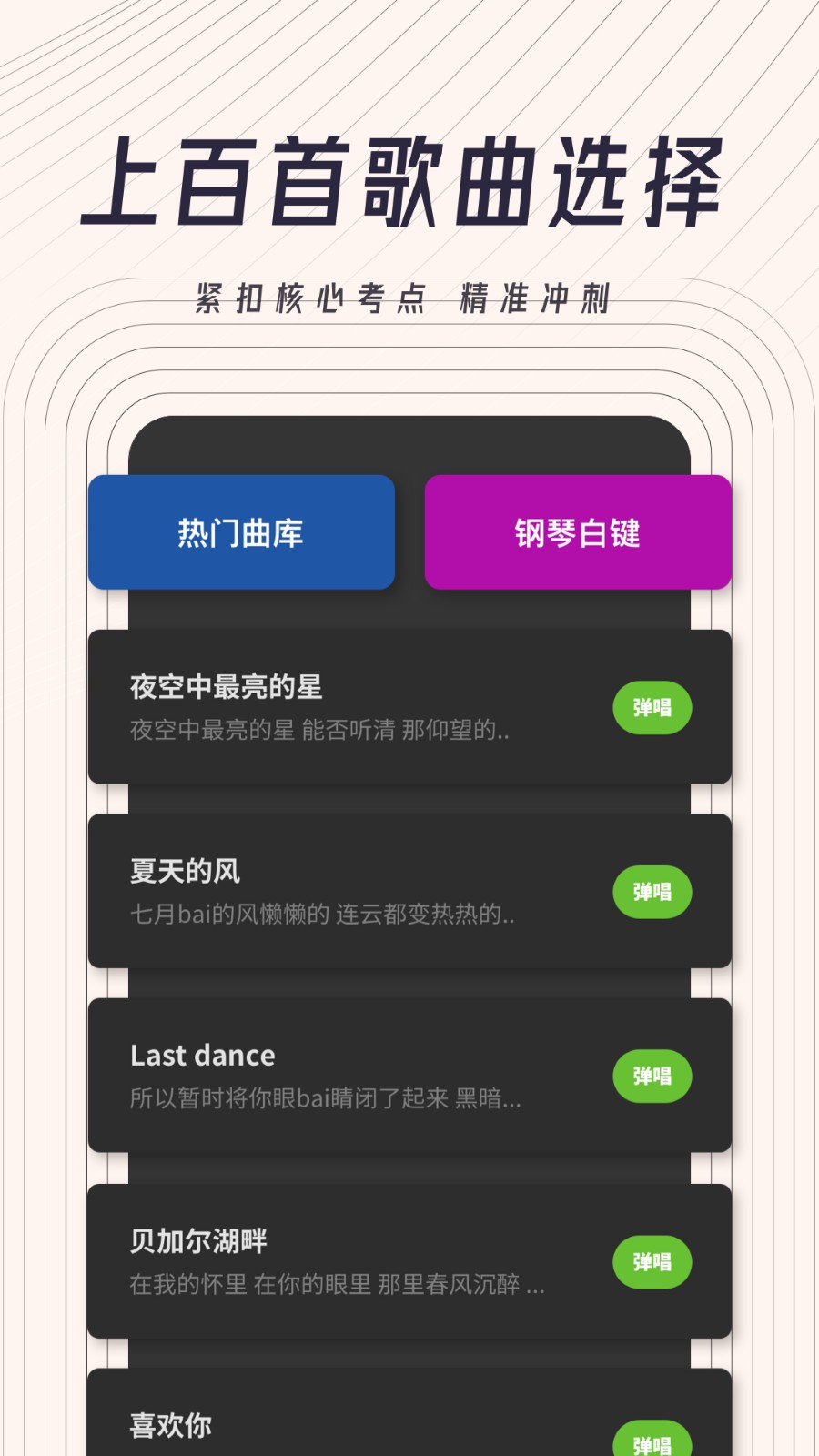Open the song 夏天的风
This screenshot has height=1456, width=819.
pos(186,869)
